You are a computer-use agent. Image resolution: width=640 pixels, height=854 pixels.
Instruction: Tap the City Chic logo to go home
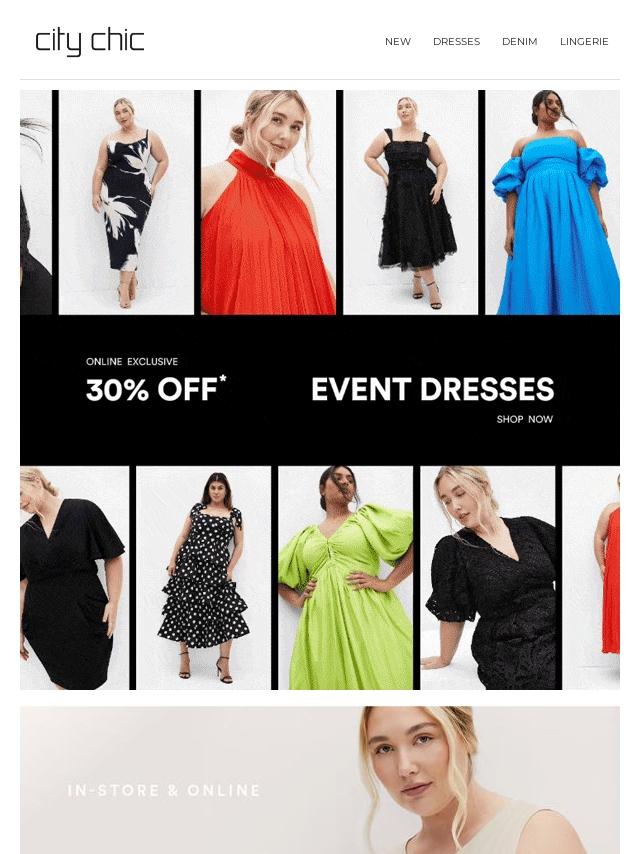(x=90, y=41)
